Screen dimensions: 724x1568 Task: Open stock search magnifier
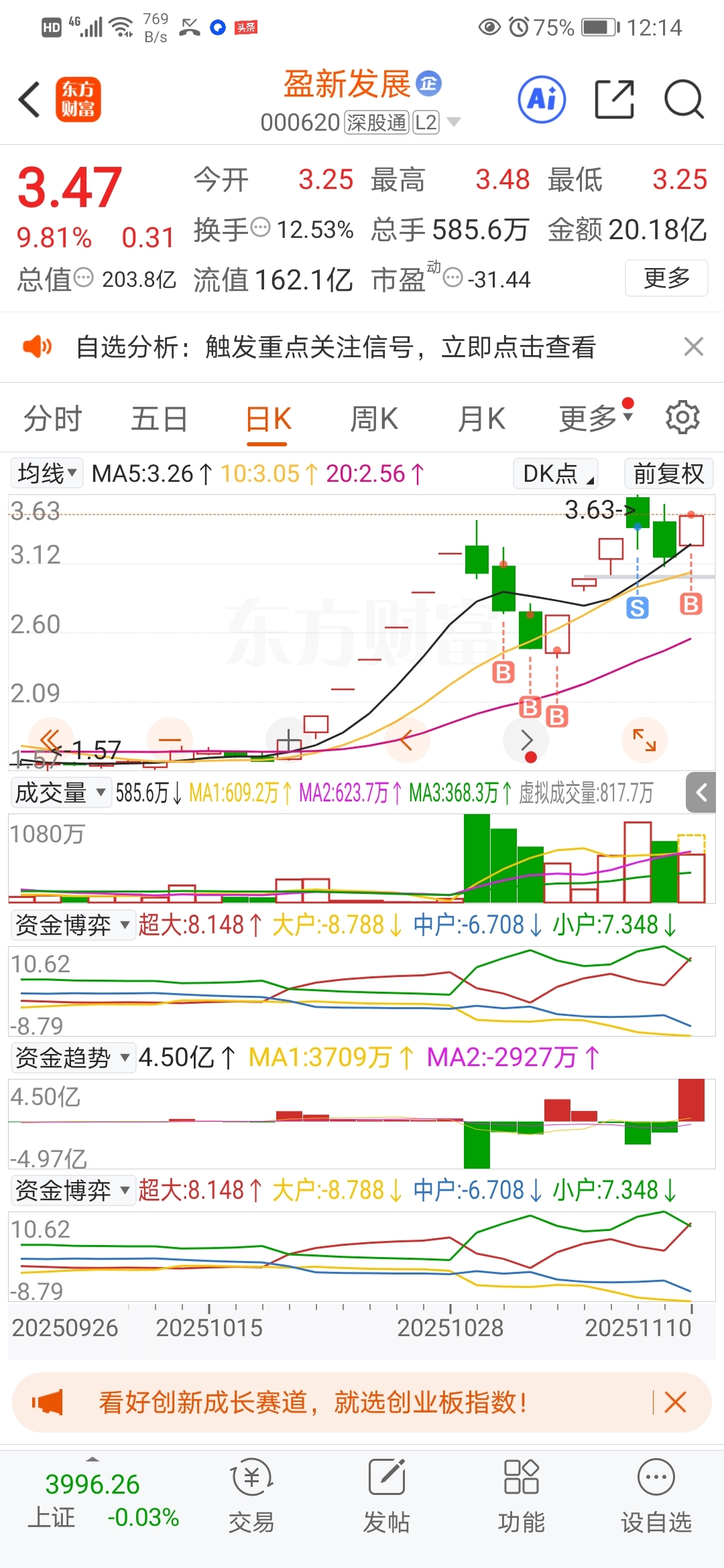click(x=683, y=100)
